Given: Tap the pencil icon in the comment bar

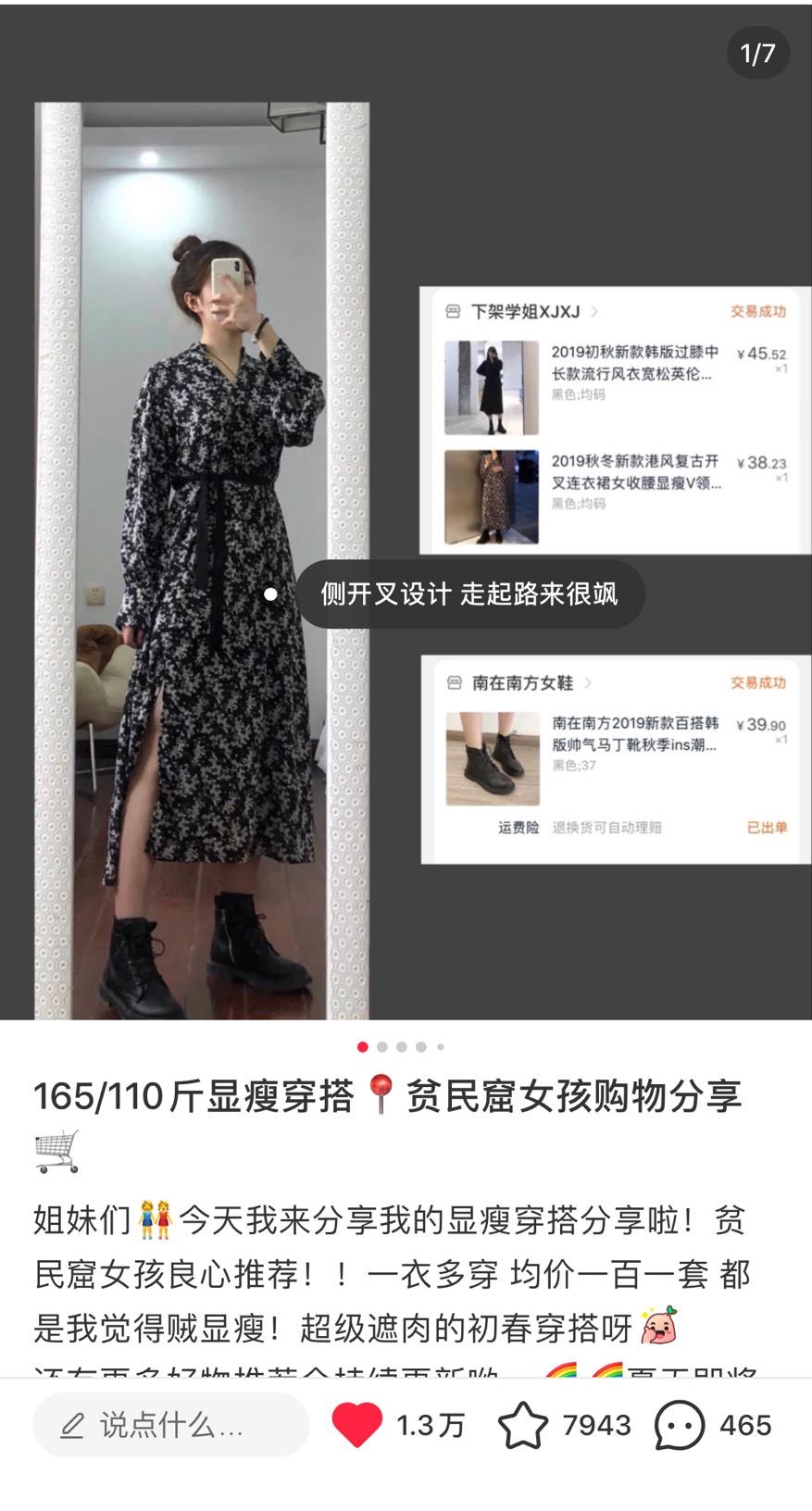Looking at the screenshot, I should (74, 1426).
